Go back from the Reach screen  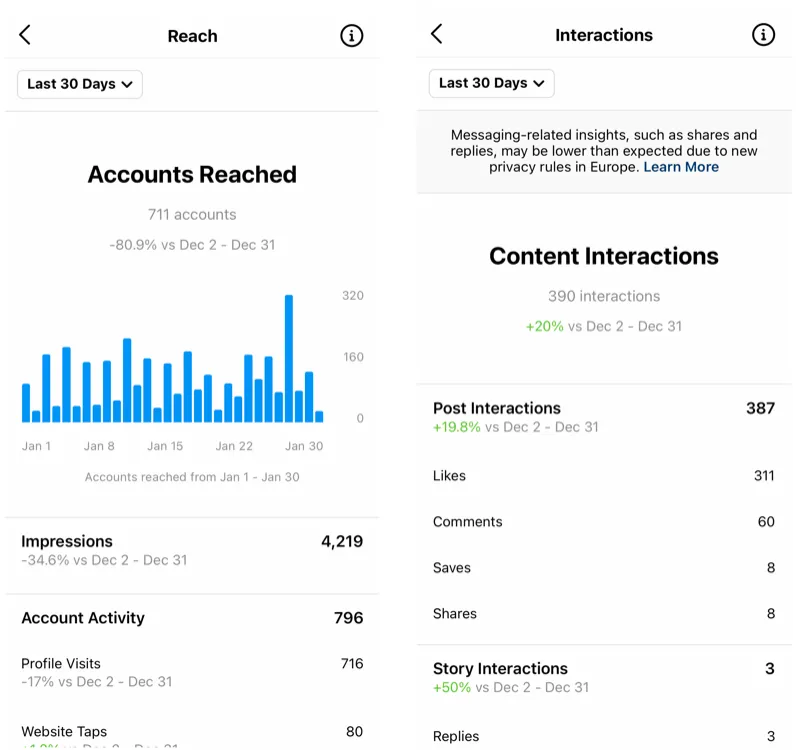[x=26, y=35]
